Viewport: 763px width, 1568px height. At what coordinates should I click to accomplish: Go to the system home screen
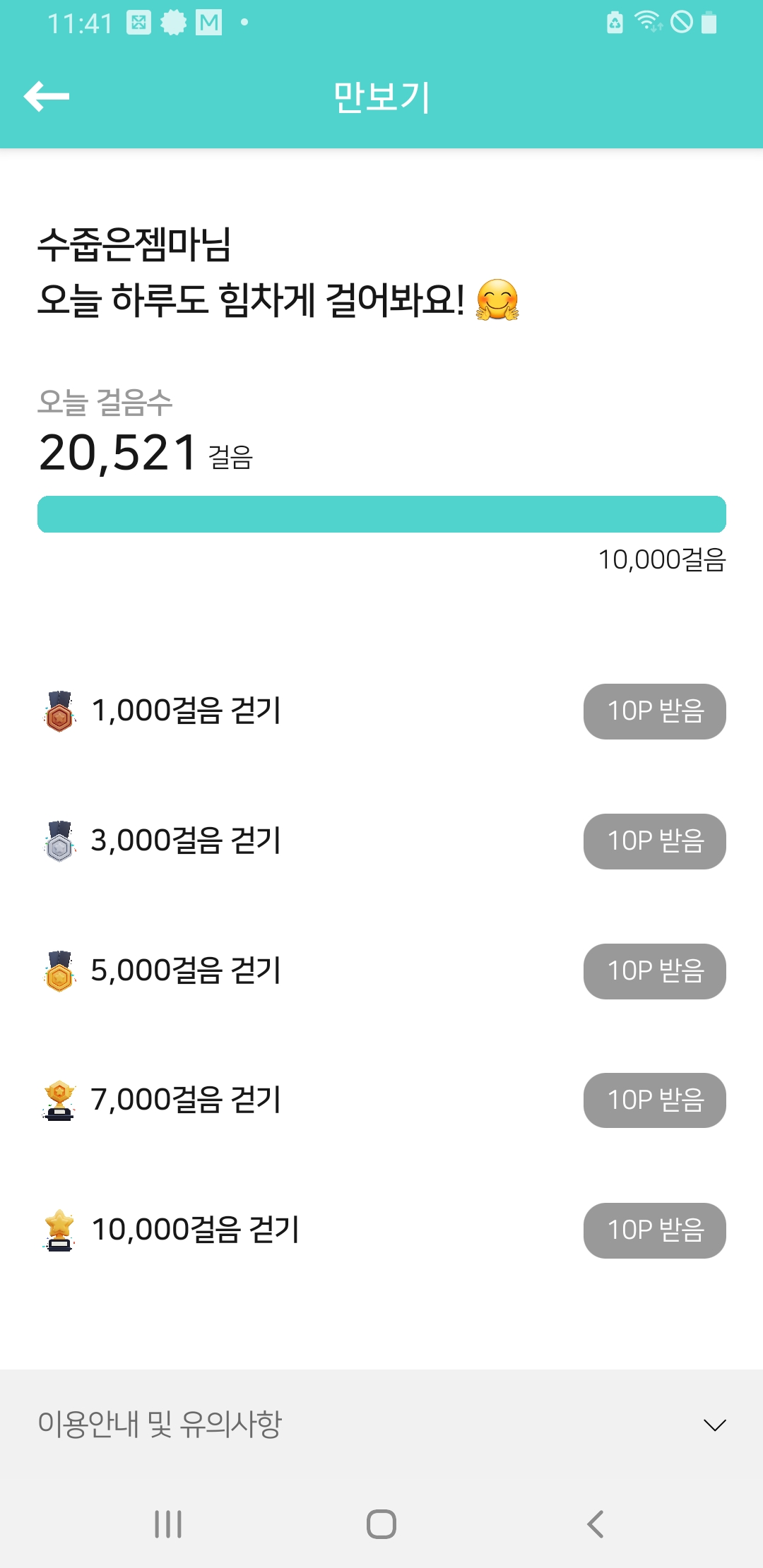click(381, 1524)
